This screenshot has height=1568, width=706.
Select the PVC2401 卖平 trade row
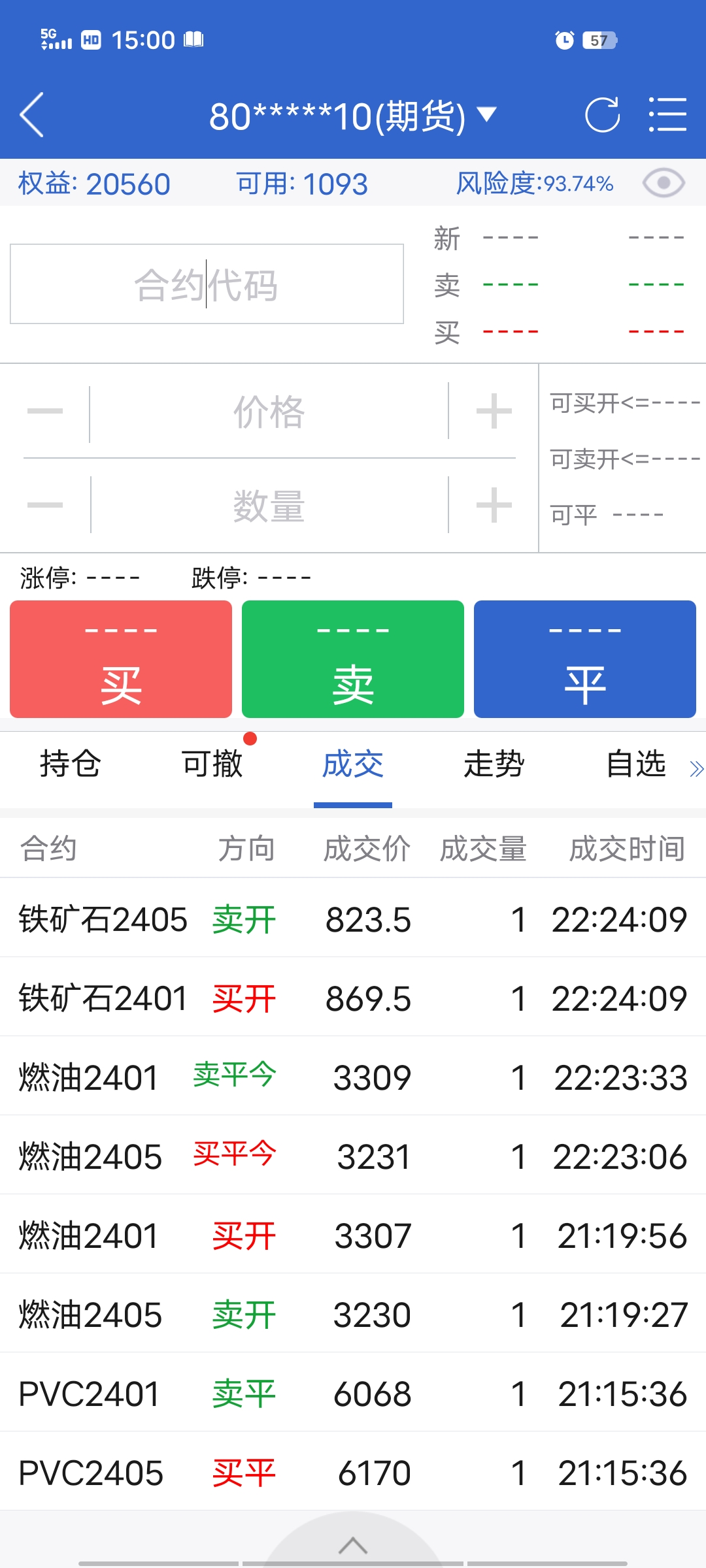pyautogui.click(x=353, y=1393)
